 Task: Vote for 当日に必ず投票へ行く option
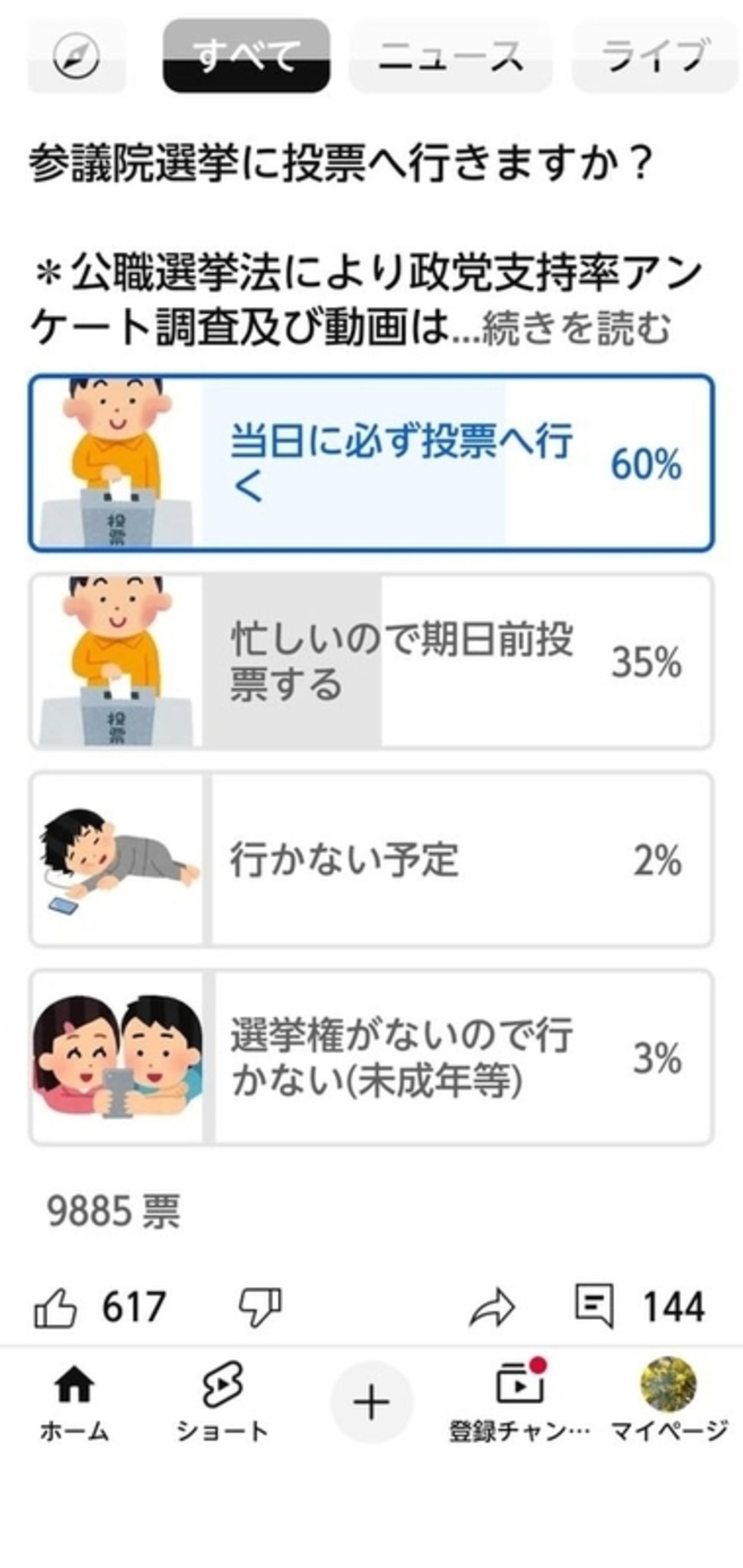click(x=371, y=464)
